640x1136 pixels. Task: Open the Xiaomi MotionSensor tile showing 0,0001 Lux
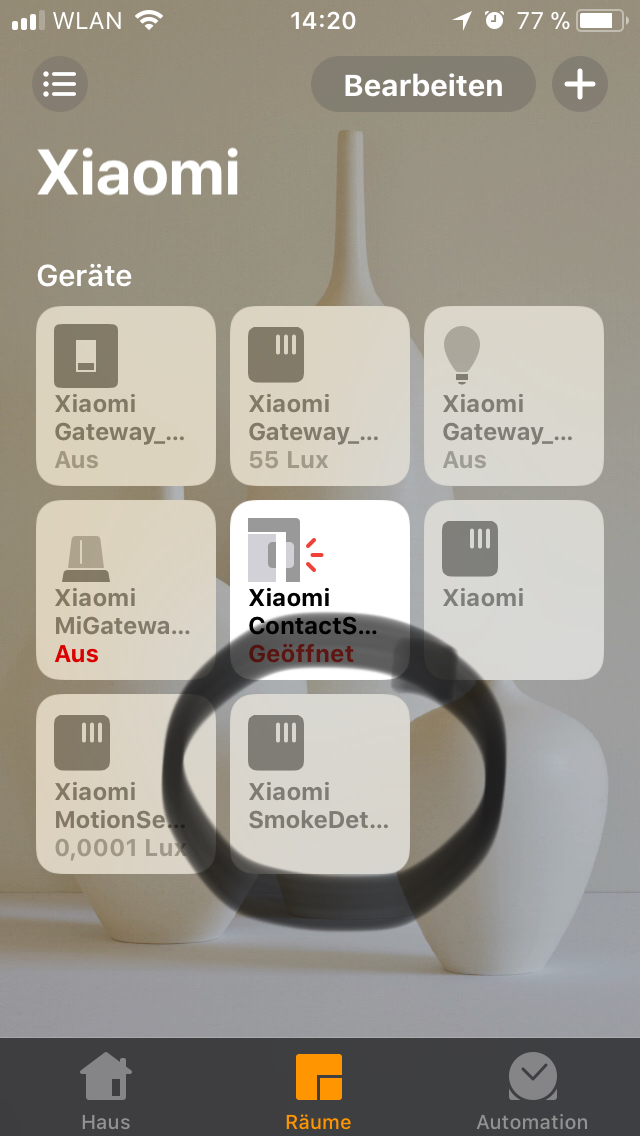pos(125,784)
